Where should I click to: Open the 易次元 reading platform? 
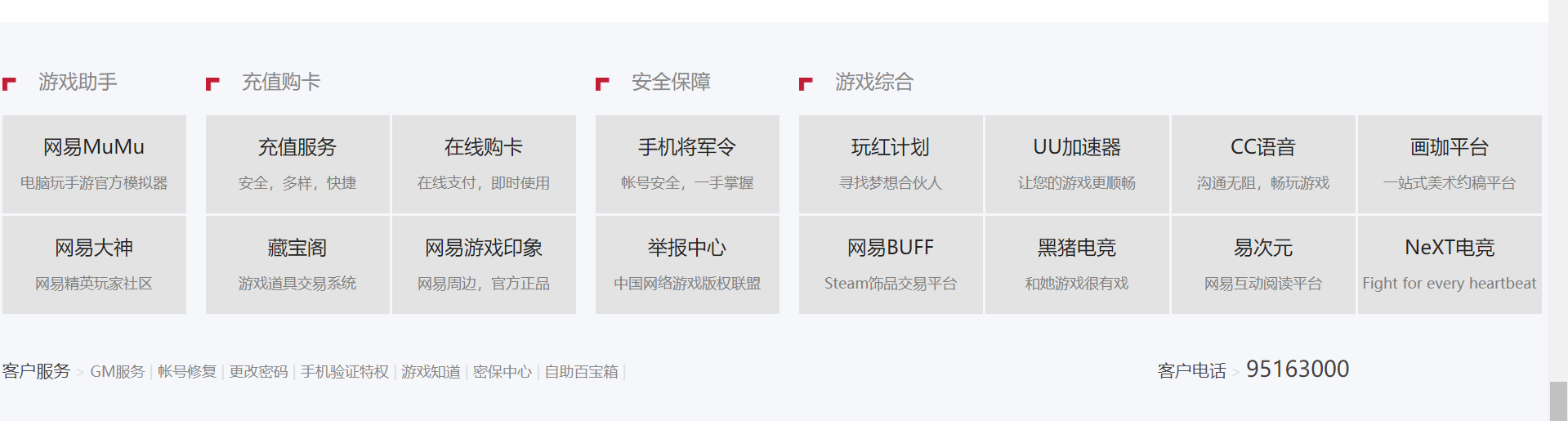(x=1263, y=264)
